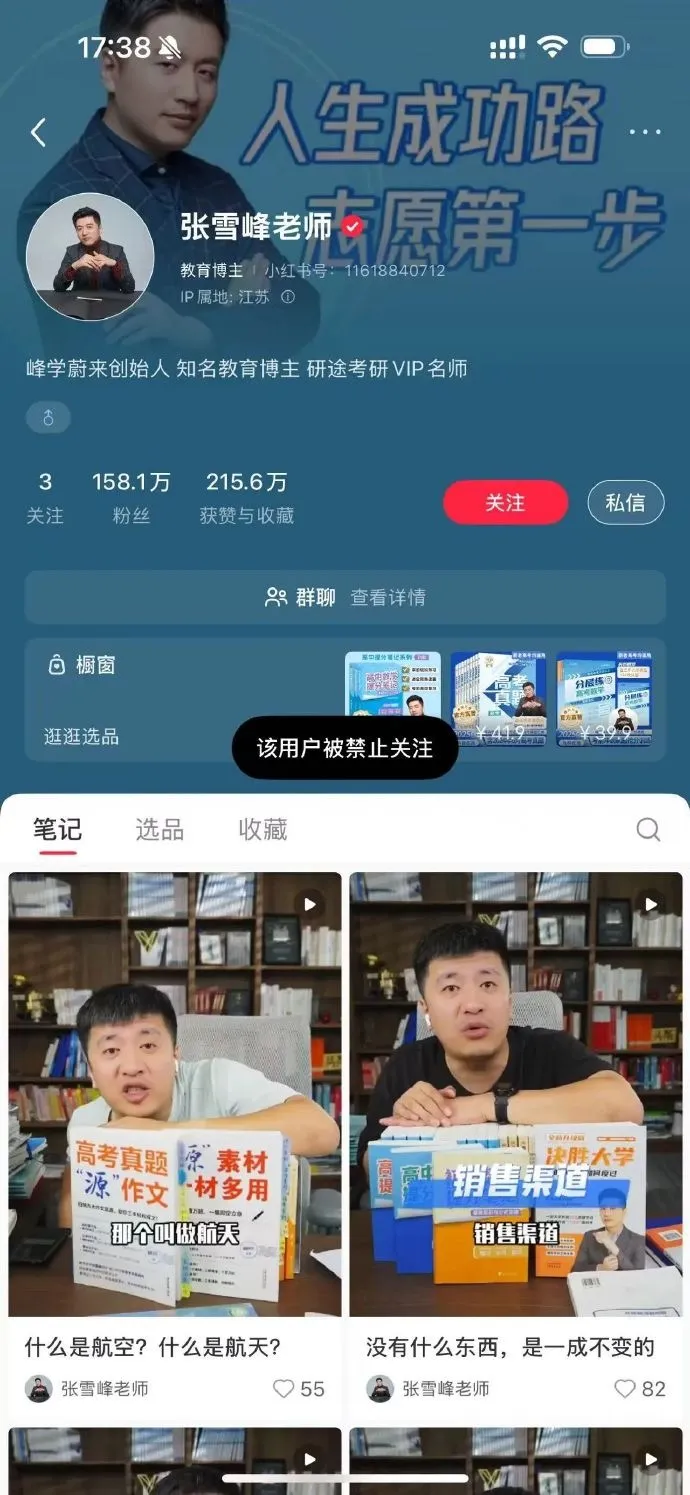
Task: Search this user's notes
Action: 648,829
